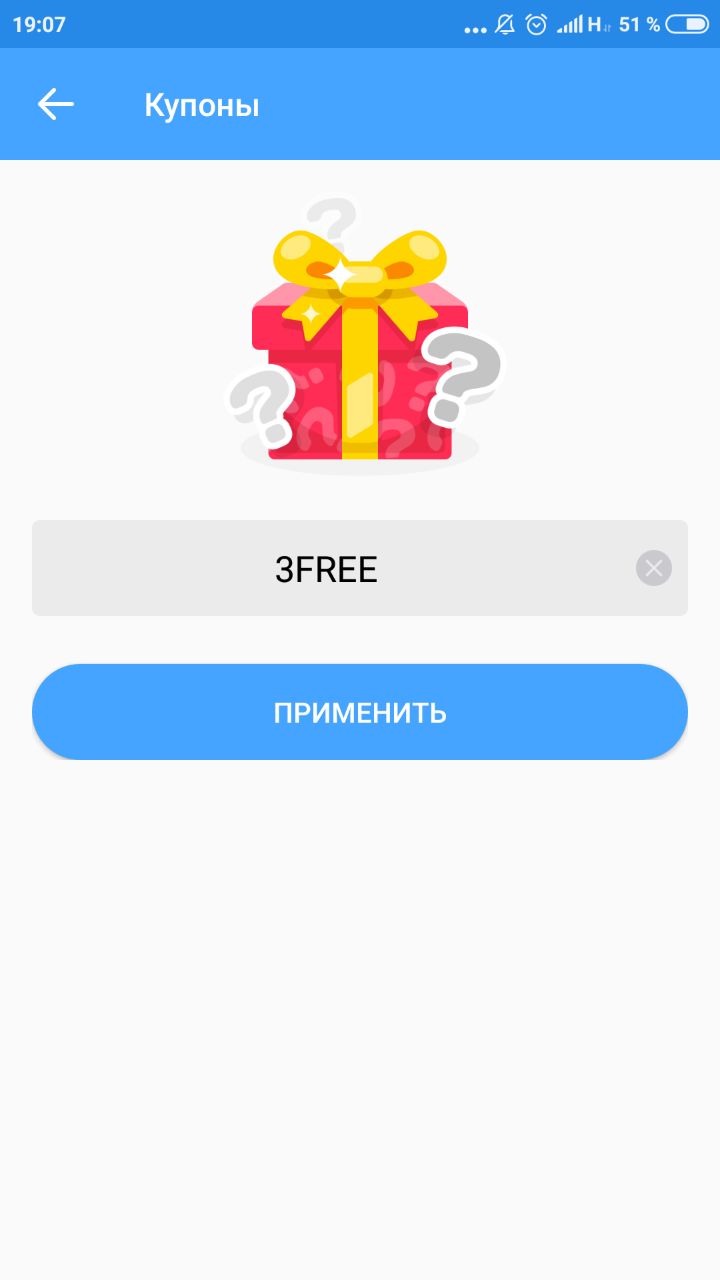This screenshot has height=1280, width=720.
Task: Go back from the Купоны screen
Action: 56,104
